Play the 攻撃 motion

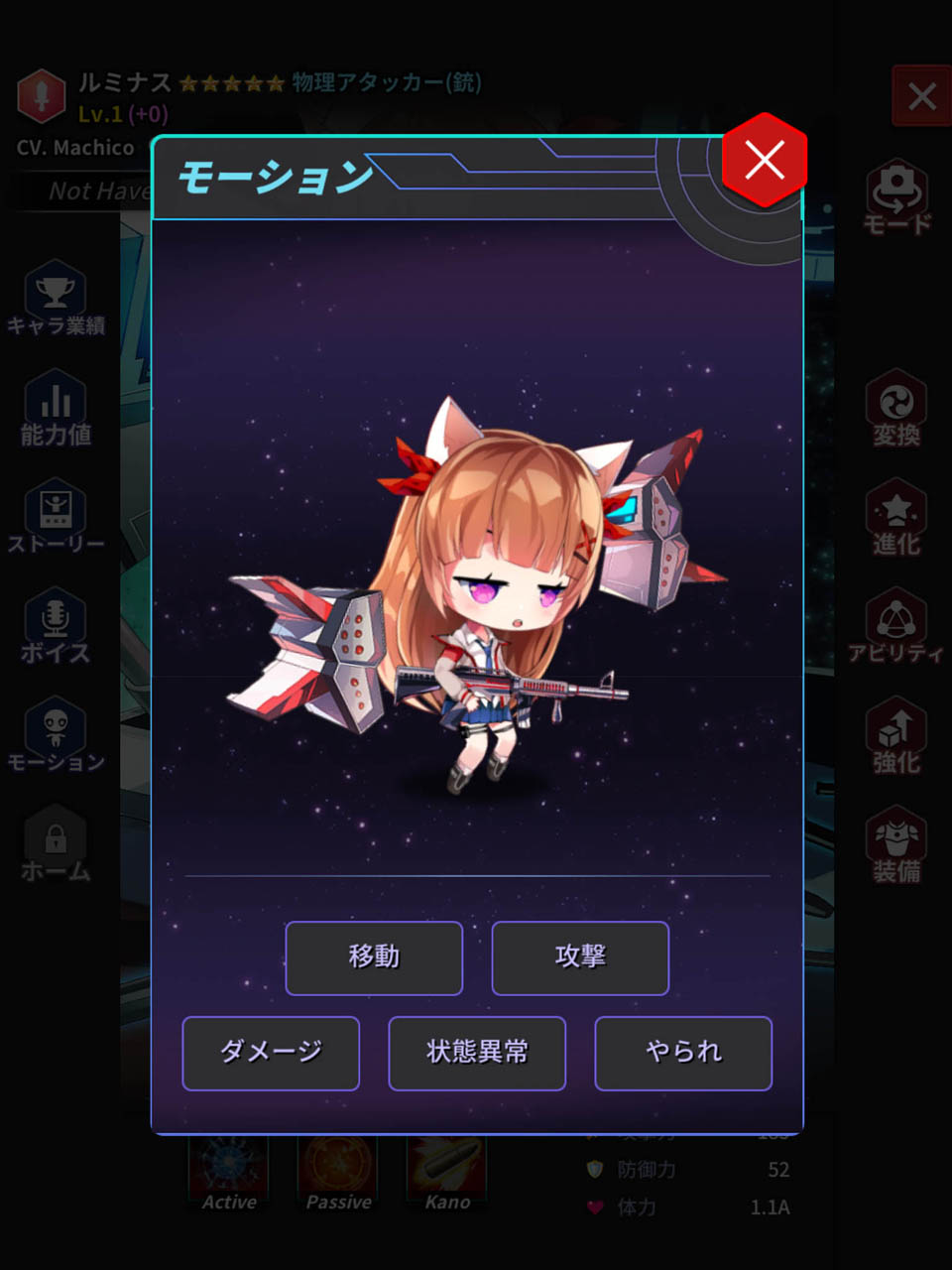pos(580,957)
